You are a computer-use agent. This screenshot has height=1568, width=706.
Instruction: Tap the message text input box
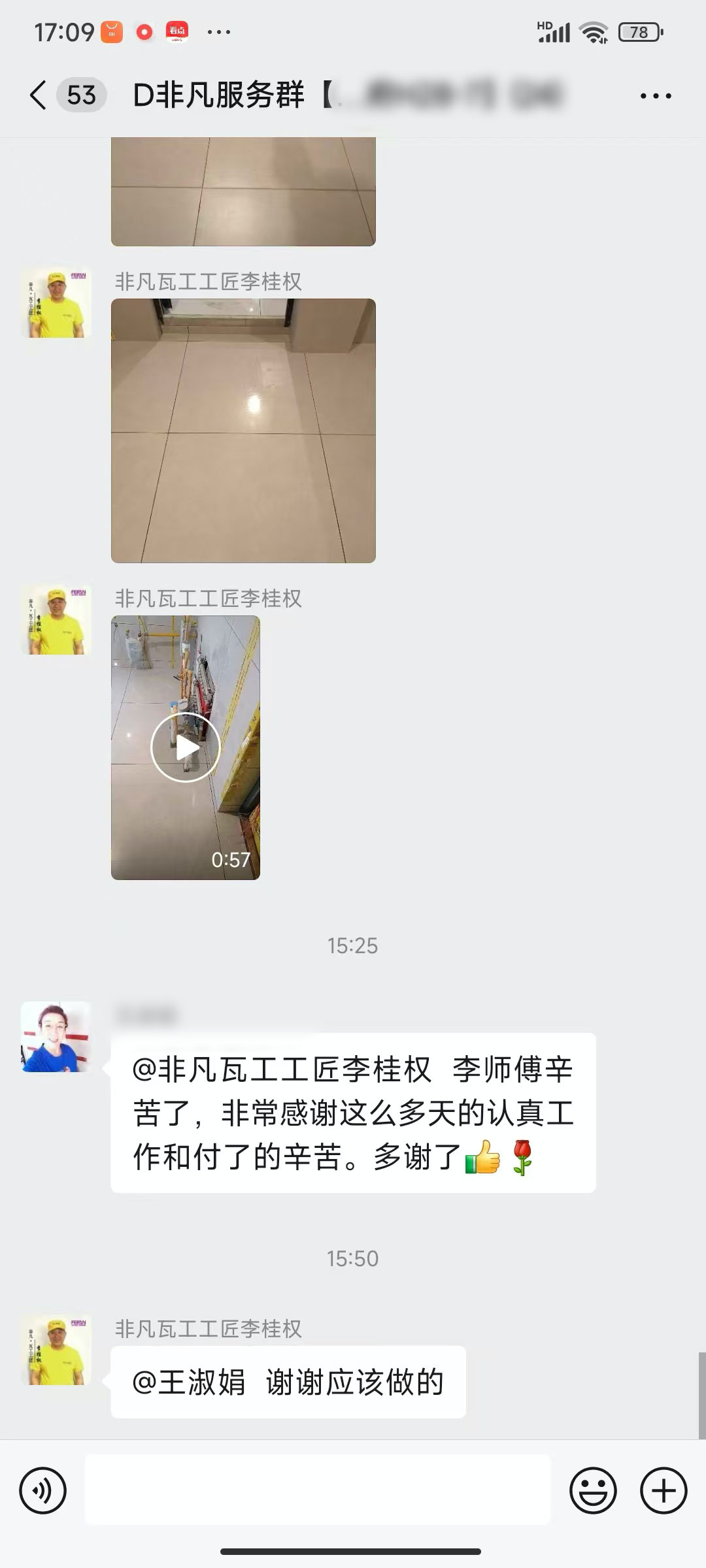coord(318,1490)
